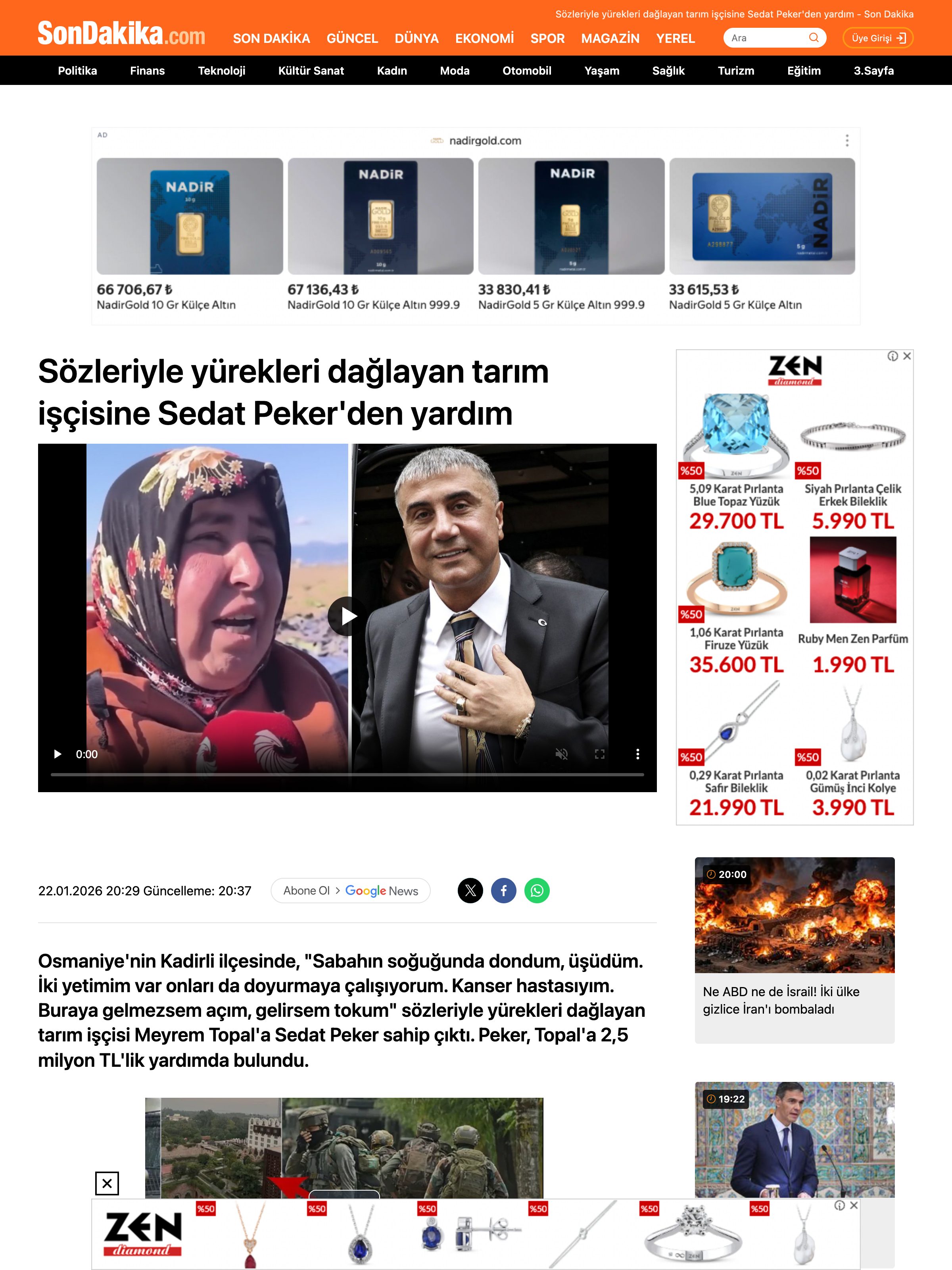Unmute the video sound
952x1270 pixels.
[x=561, y=754]
